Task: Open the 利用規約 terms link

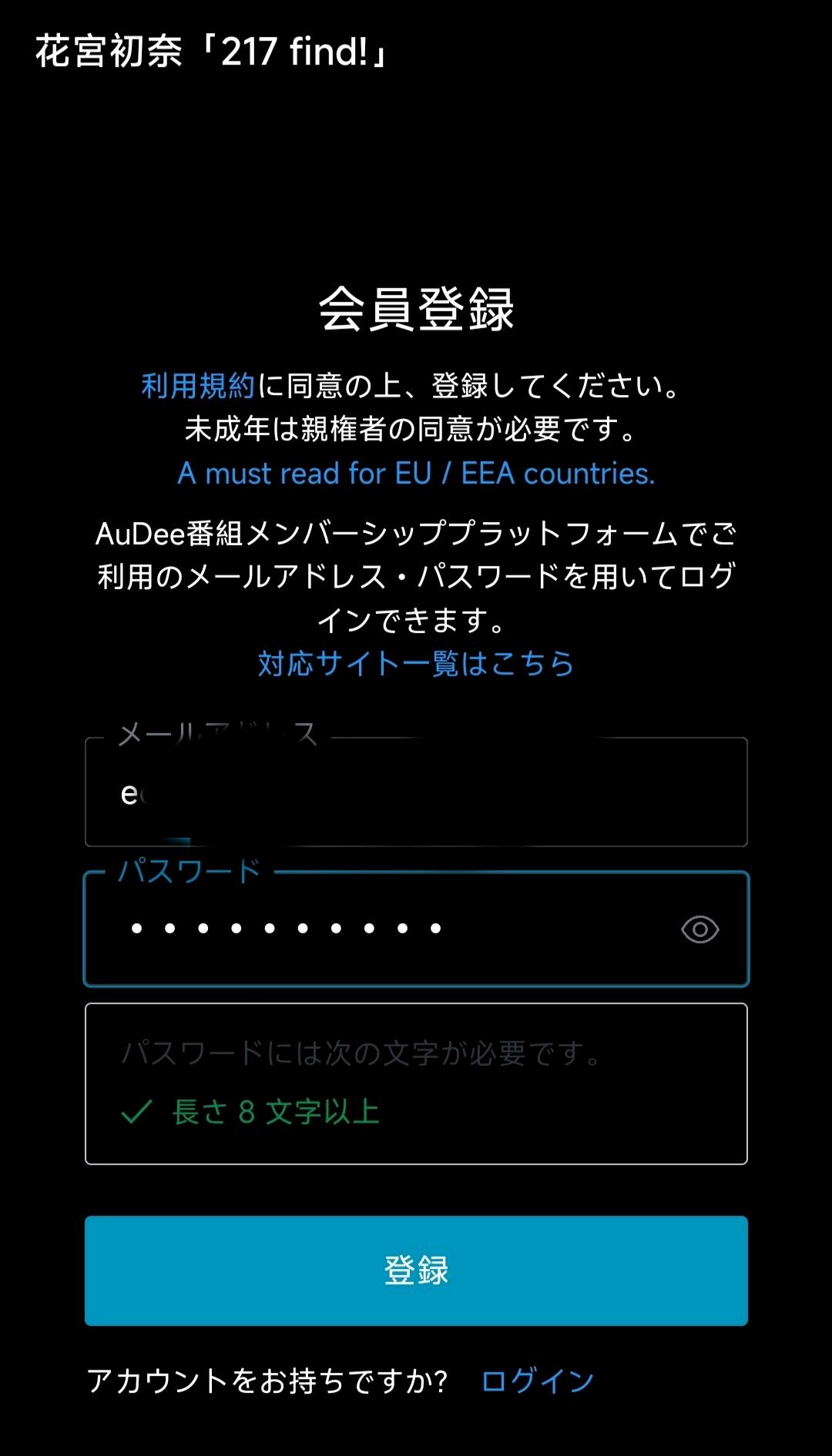Action: coord(197,386)
